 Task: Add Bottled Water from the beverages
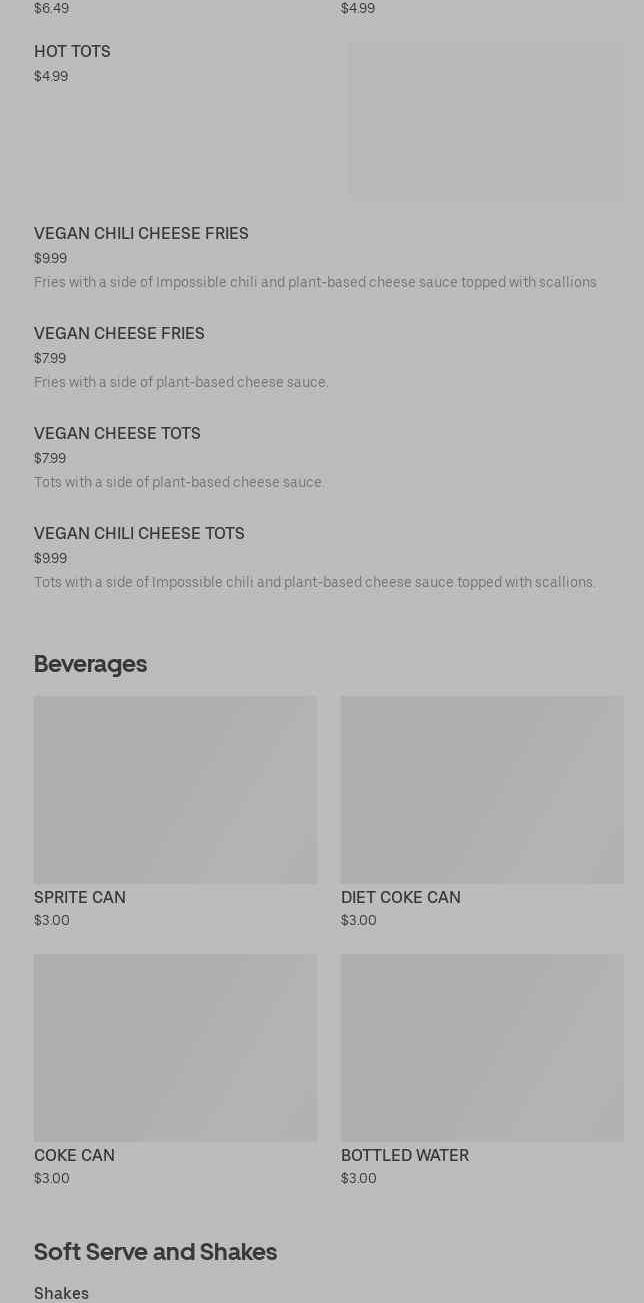(x=482, y=1048)
